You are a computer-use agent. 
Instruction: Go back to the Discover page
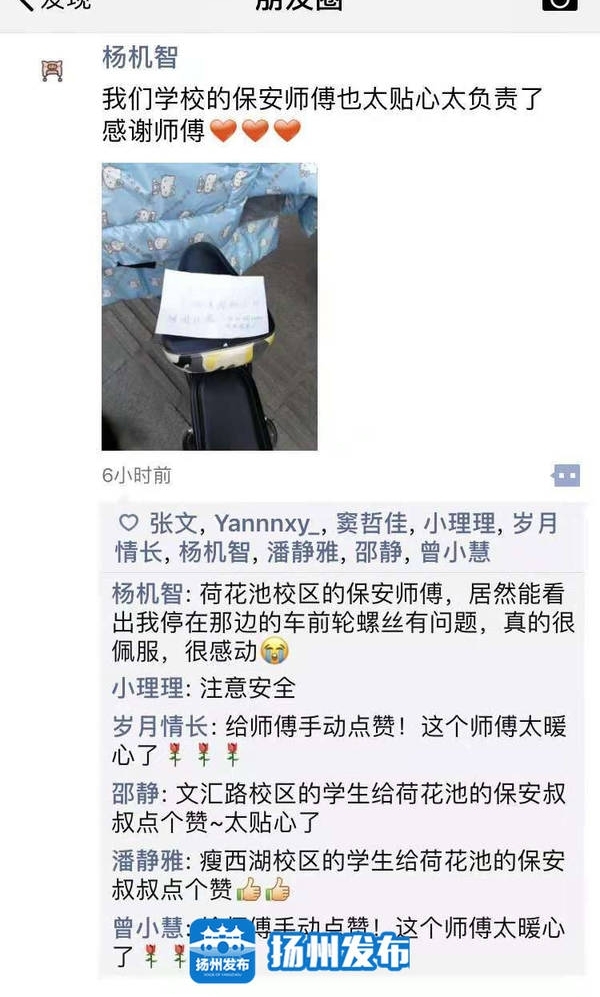tap(50, 4)
